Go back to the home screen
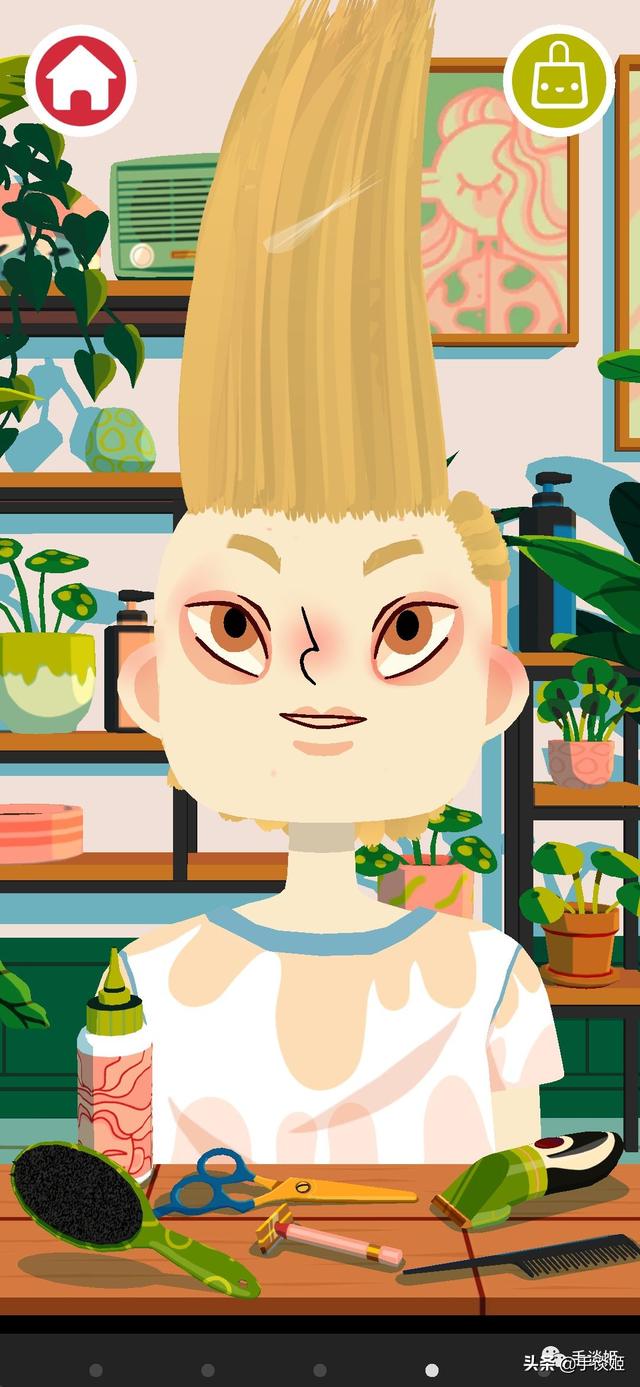 [80, 80]
